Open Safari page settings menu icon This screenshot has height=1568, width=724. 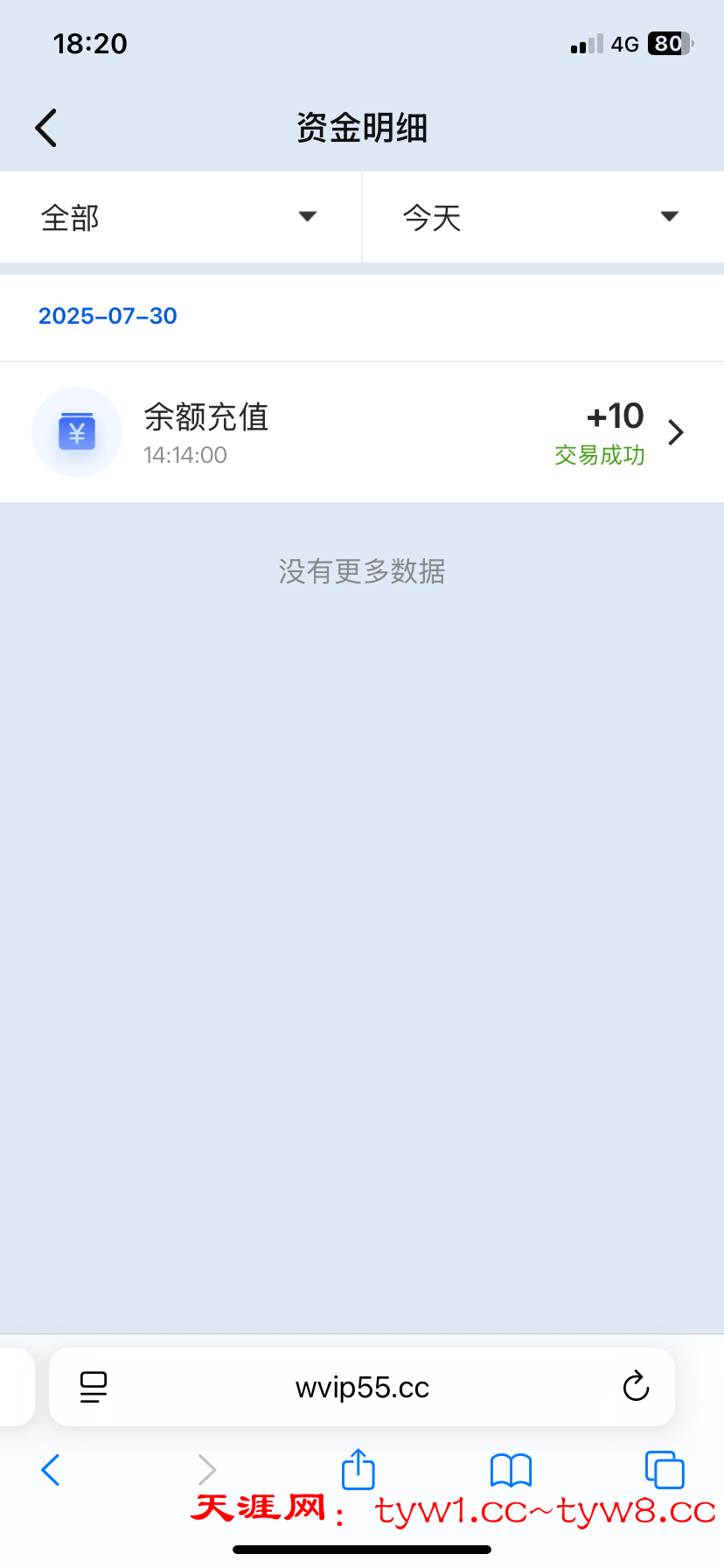94,1387
